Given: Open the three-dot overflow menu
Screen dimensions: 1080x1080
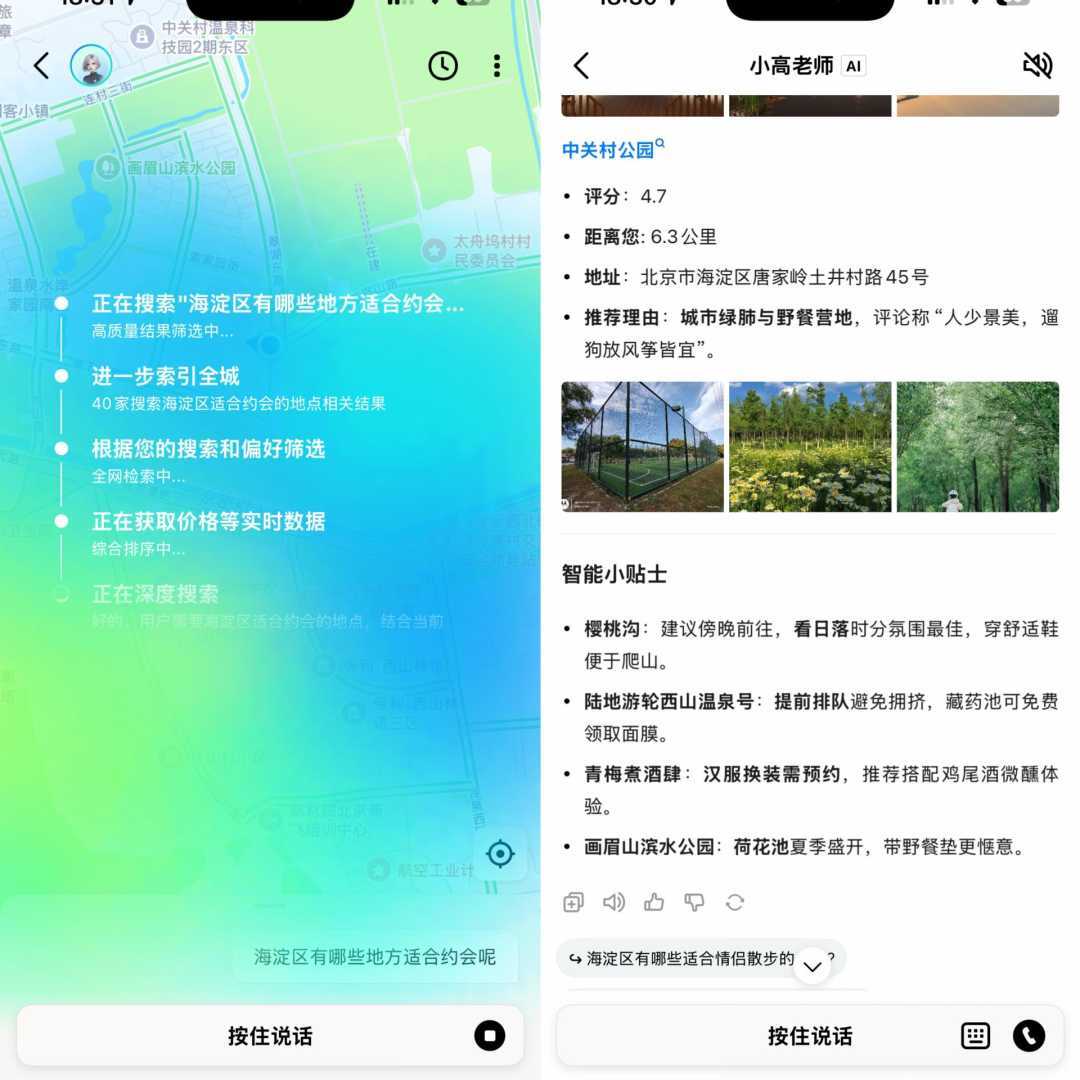Looking at the screenshot, I should coord(497,66).
